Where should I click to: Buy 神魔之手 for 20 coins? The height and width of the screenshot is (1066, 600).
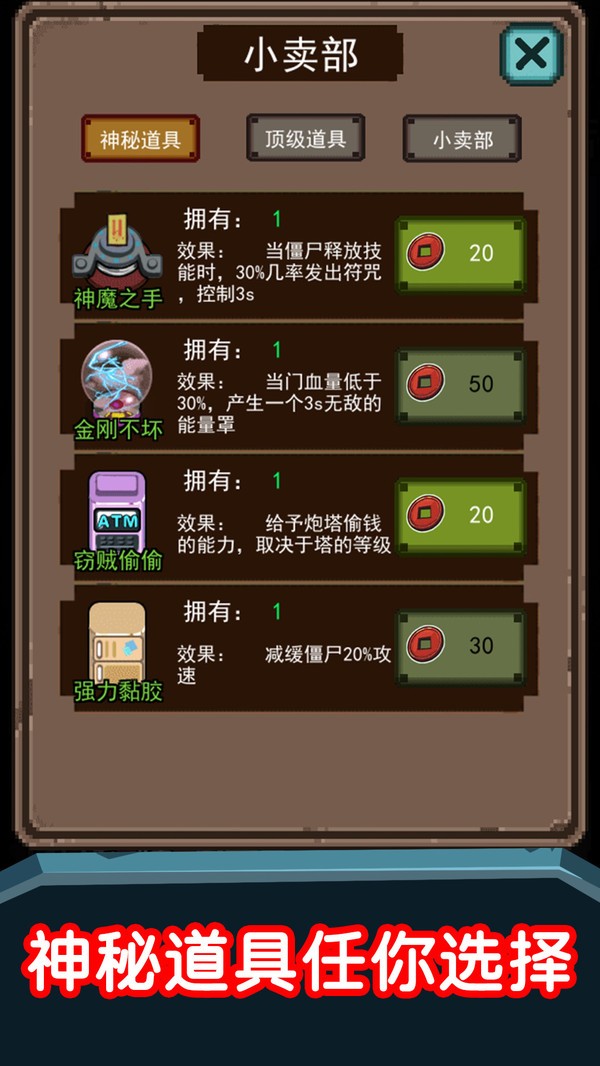(461, 253)
